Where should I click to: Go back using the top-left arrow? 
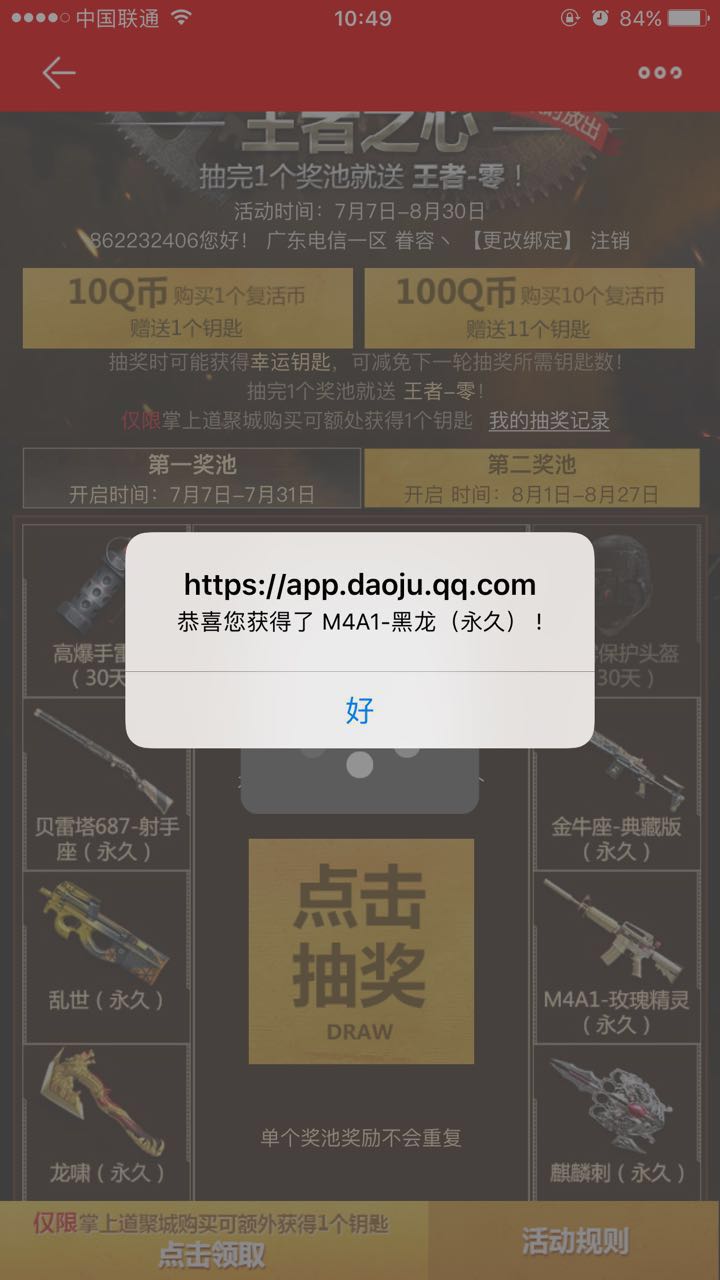[58, 72]
